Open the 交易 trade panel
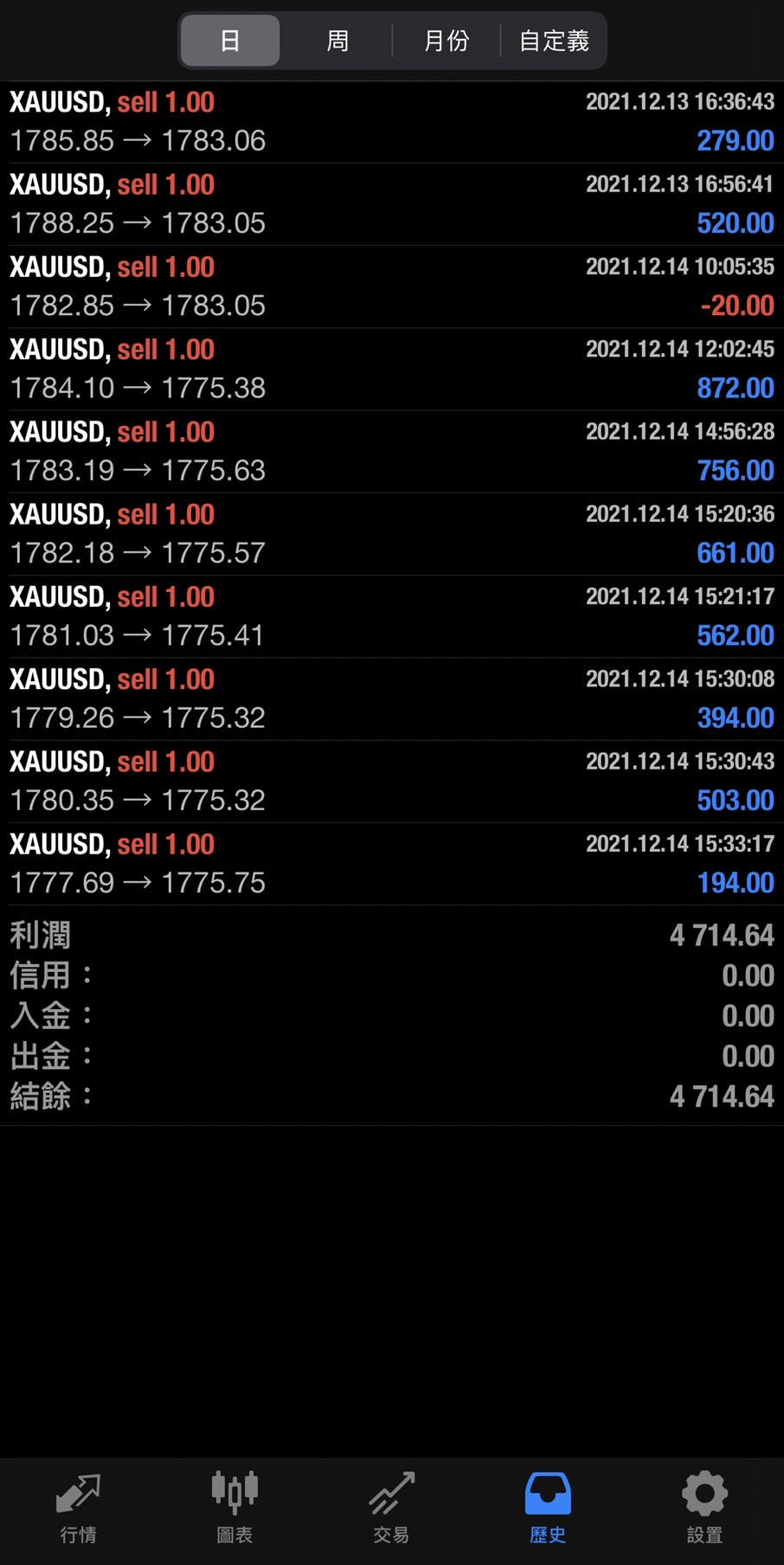The height and width of the screenshot is (1565, 784). (391, 1506)
